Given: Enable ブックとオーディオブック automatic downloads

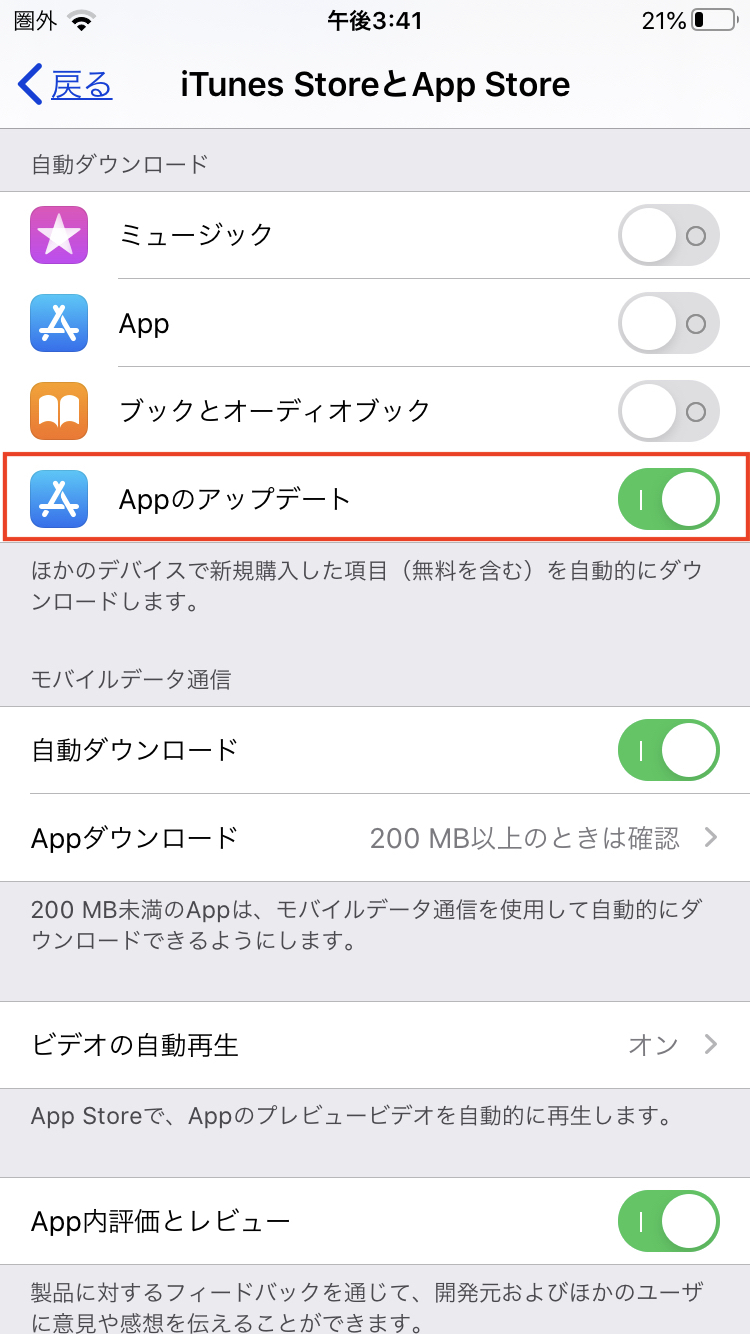Looking at the screenshot, I should tap(668, 411).
